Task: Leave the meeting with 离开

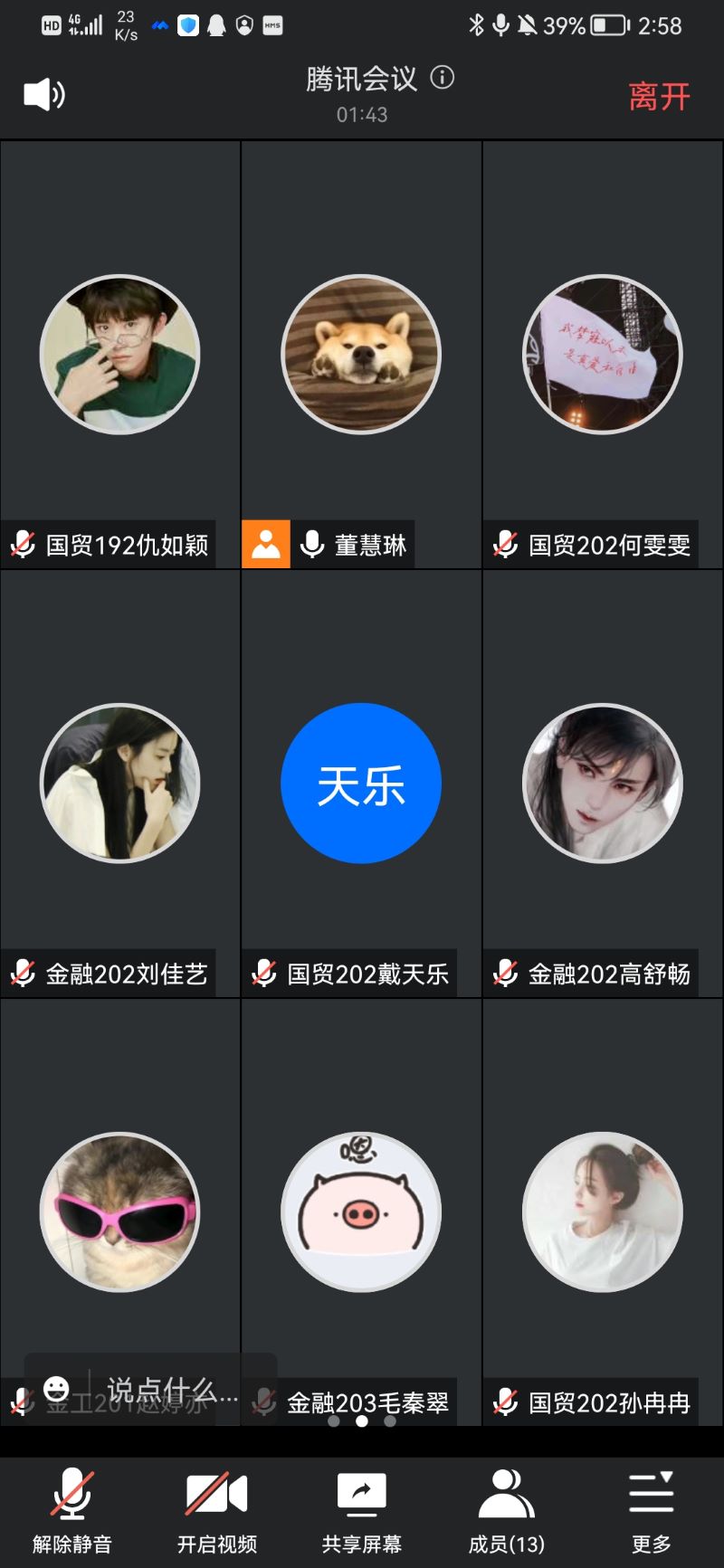Action: click(659, 97)
